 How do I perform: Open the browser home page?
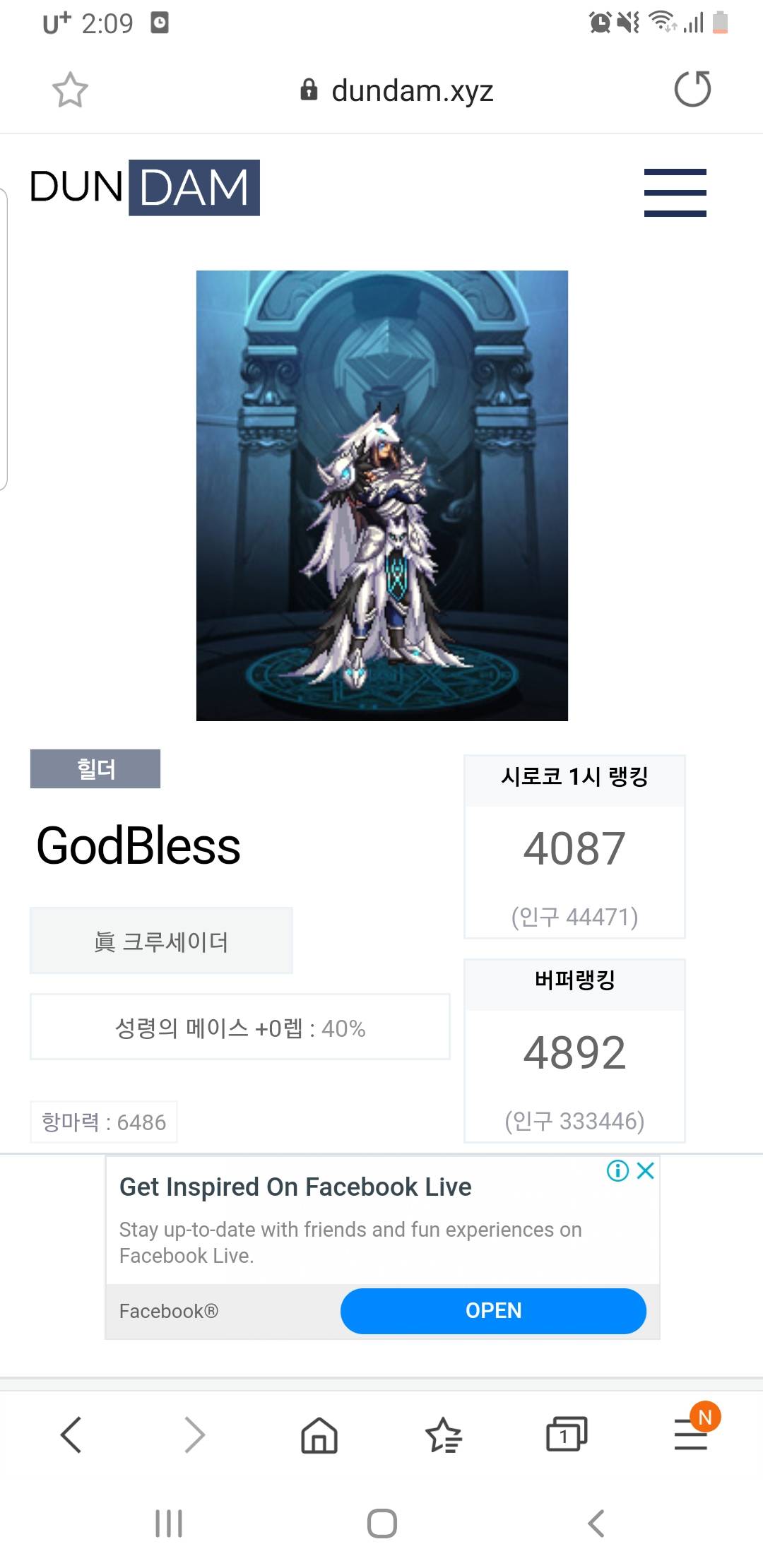point(319,1435)
